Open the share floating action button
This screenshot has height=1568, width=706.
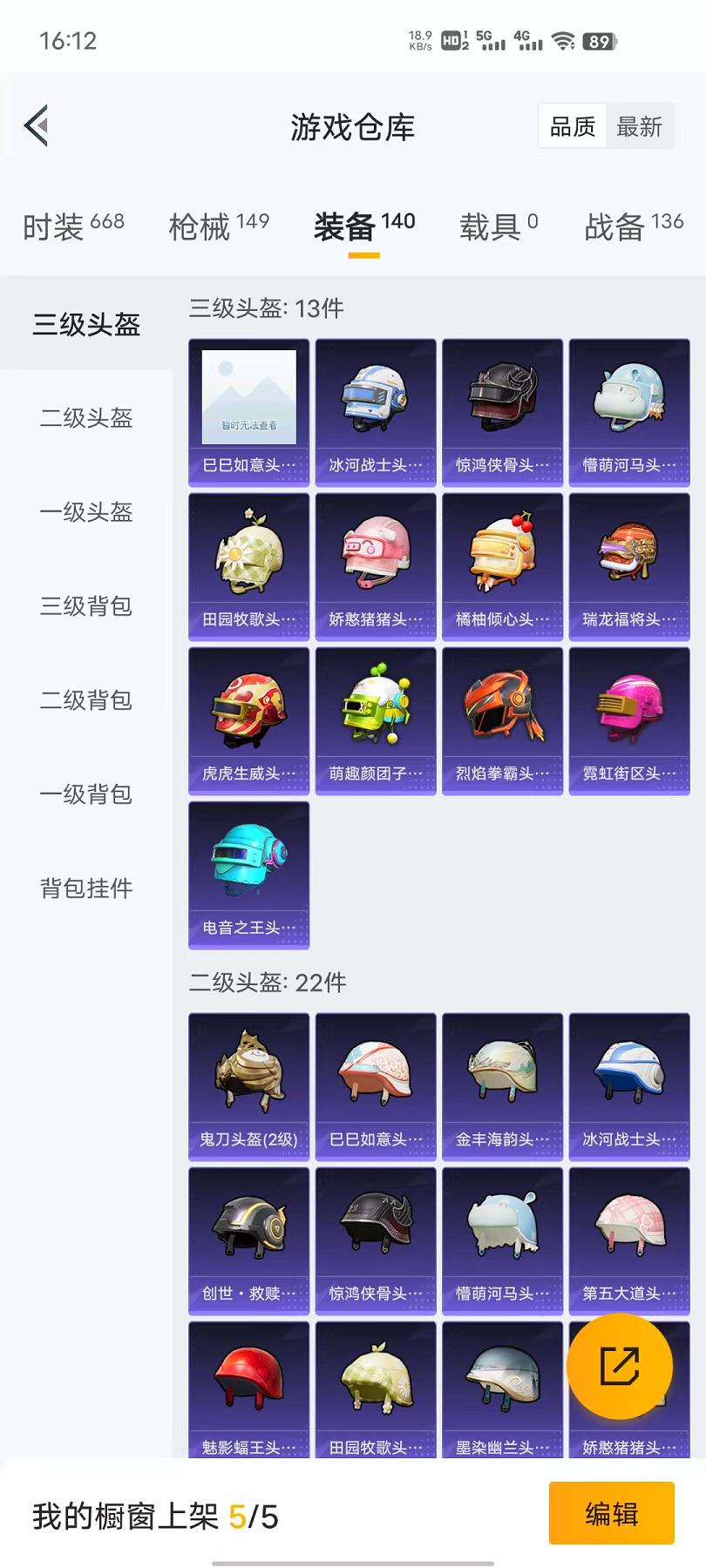(621, 1365)
